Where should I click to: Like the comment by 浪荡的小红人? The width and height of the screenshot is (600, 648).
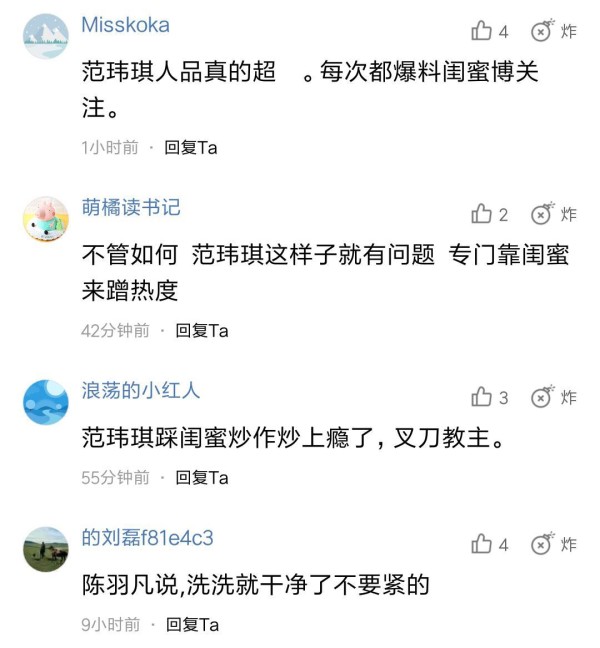click(x=482, y=398)
